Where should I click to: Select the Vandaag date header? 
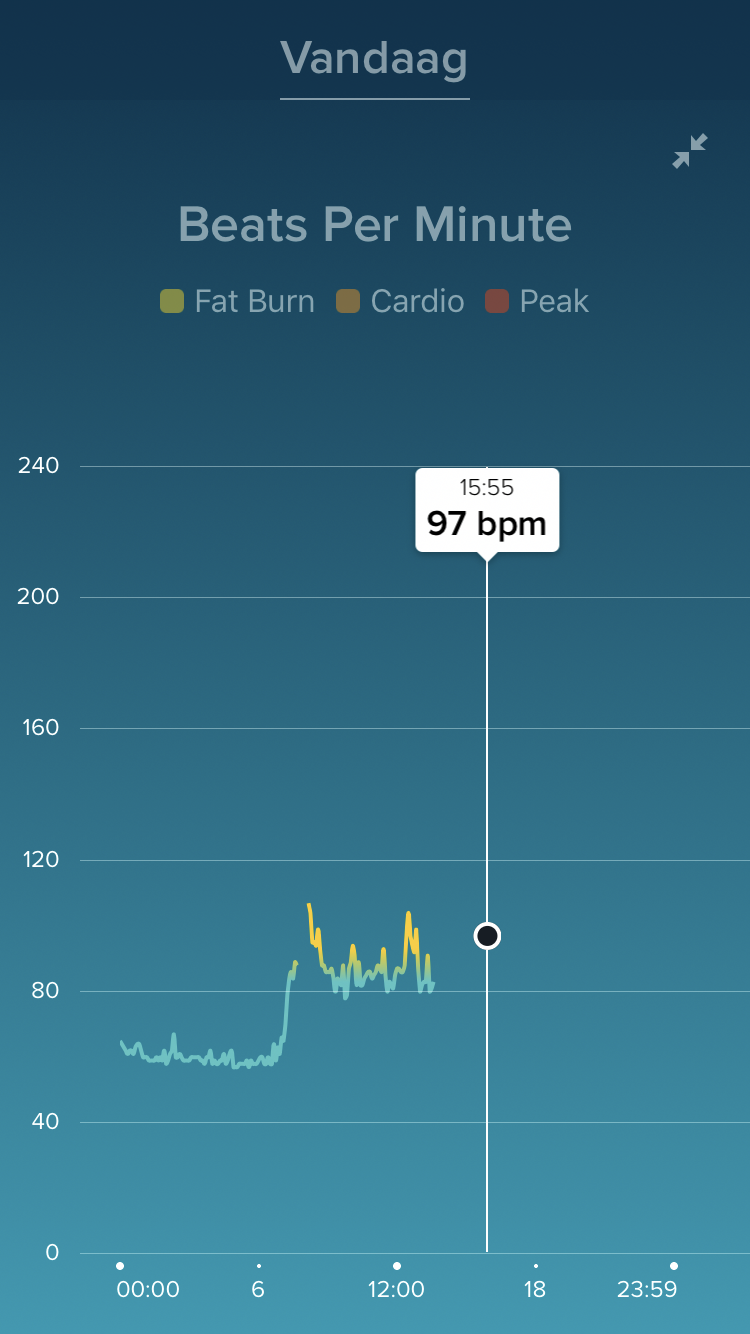(374, 60)
